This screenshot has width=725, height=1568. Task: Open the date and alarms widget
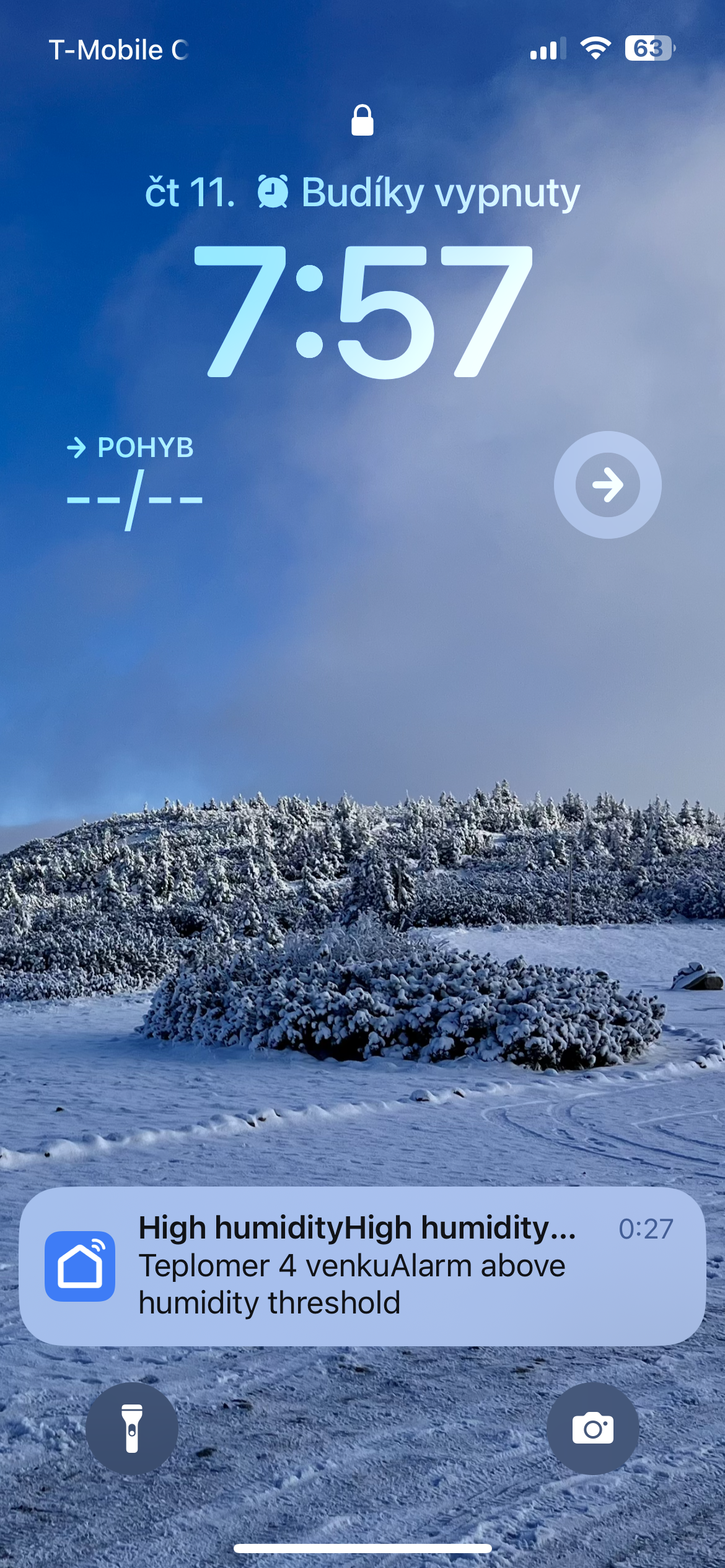(362, 193)
